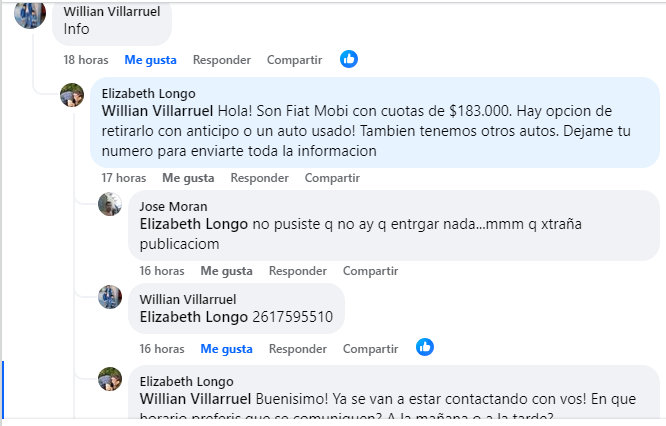Reply to Willian Villarruel's "Info" comment
The image size is (666, 426).
(222, 60)
